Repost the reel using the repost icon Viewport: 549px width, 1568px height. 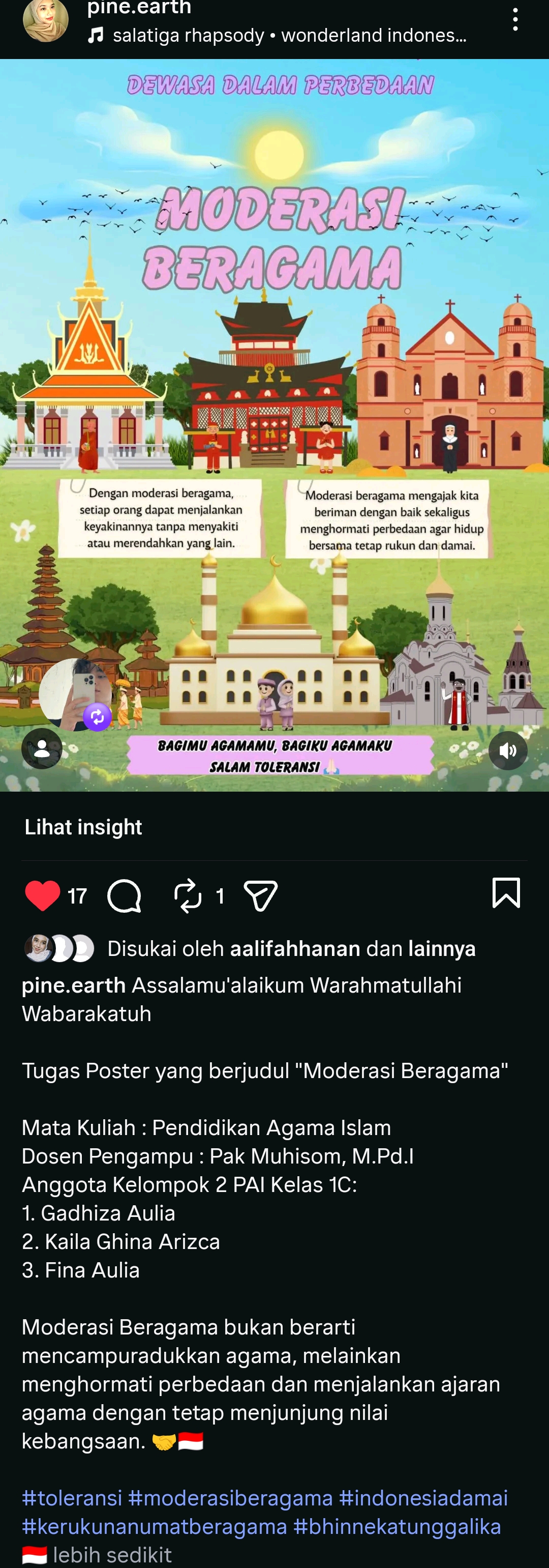click(189, 895)
